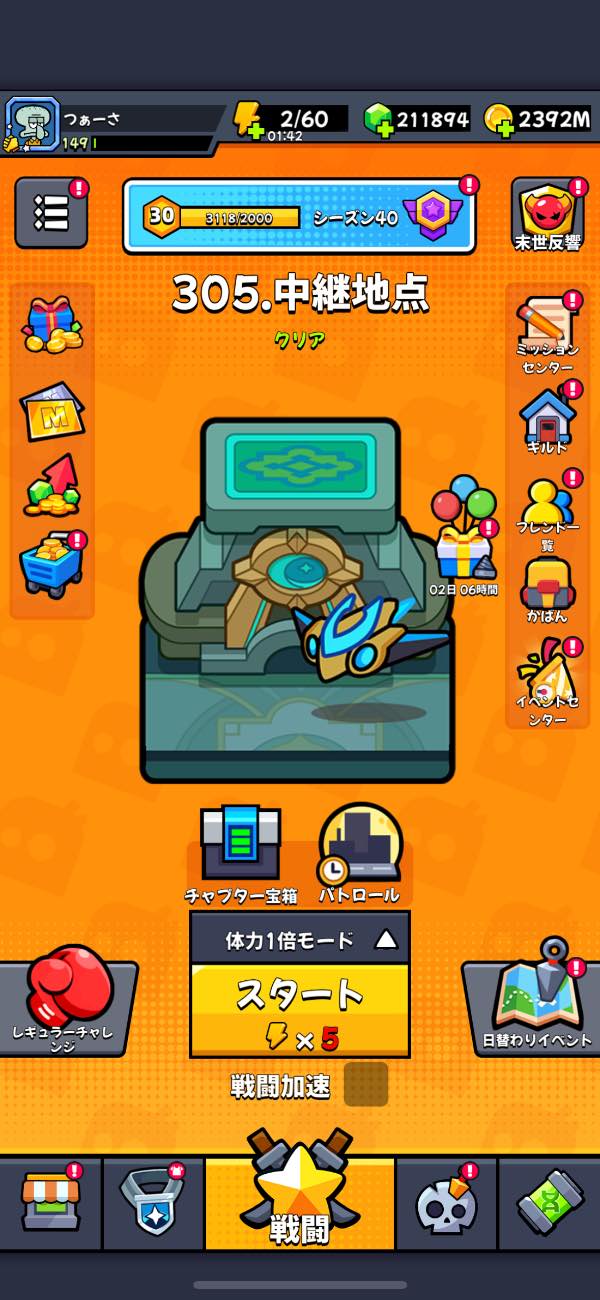Open the Season 40 pass banner

coord(299,216)
